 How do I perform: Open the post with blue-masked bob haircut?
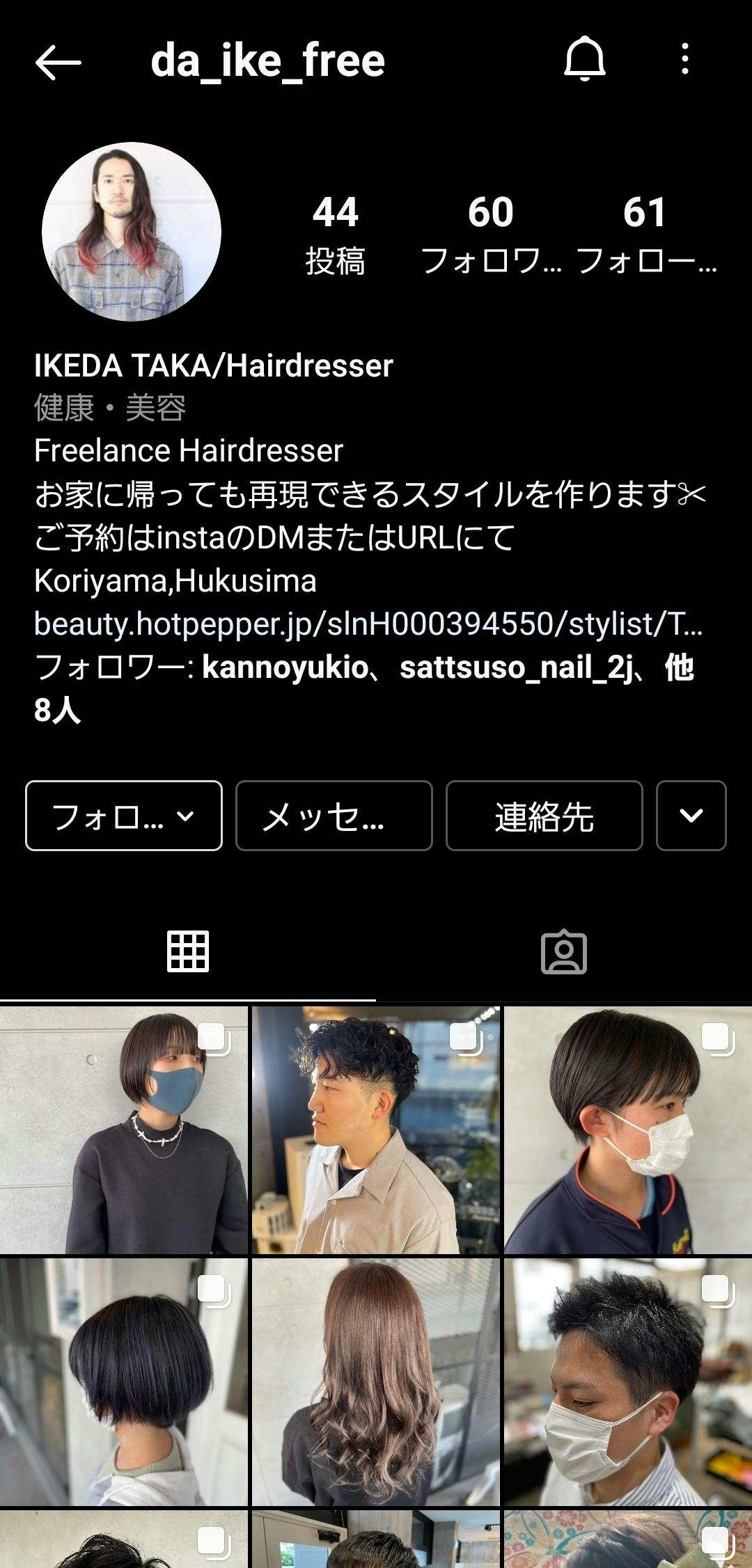124,1130
